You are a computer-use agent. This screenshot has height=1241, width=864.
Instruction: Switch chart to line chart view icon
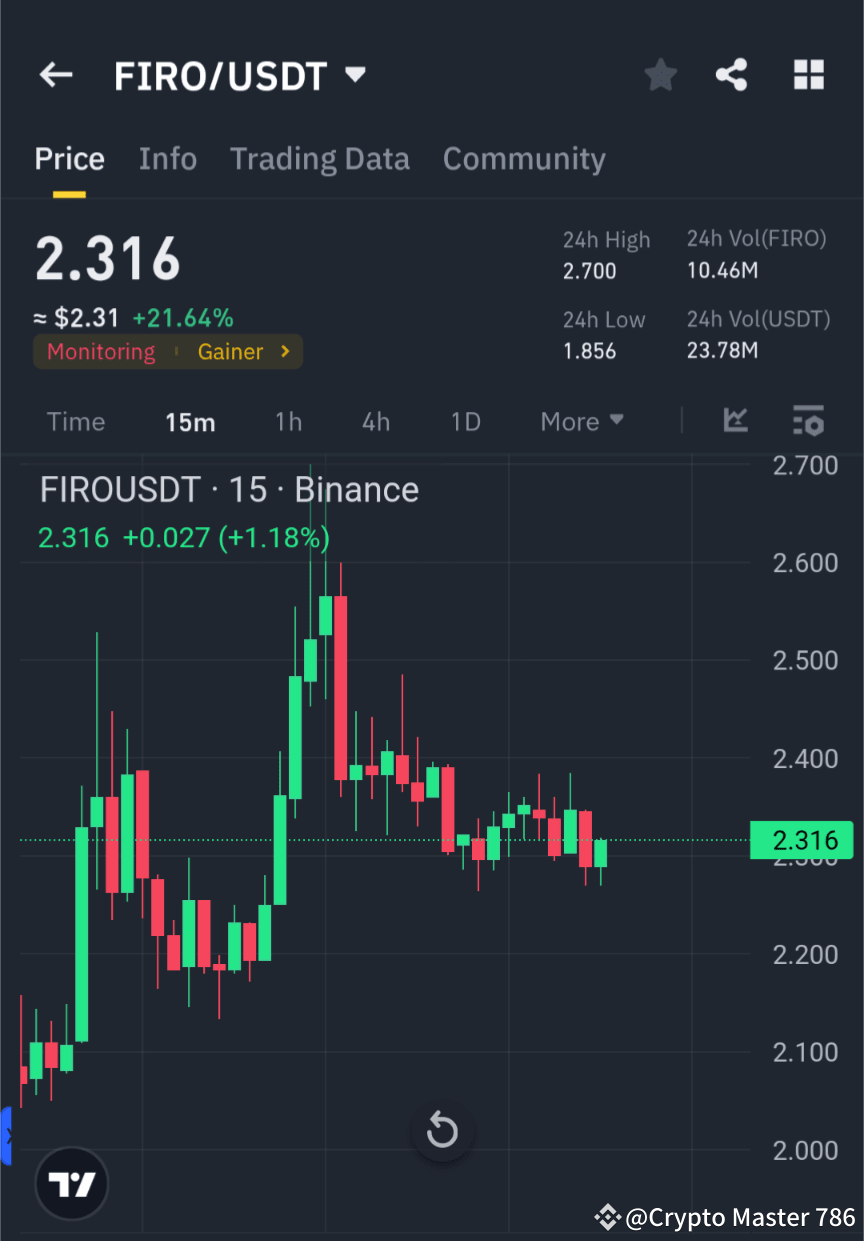tap(736, 421)
